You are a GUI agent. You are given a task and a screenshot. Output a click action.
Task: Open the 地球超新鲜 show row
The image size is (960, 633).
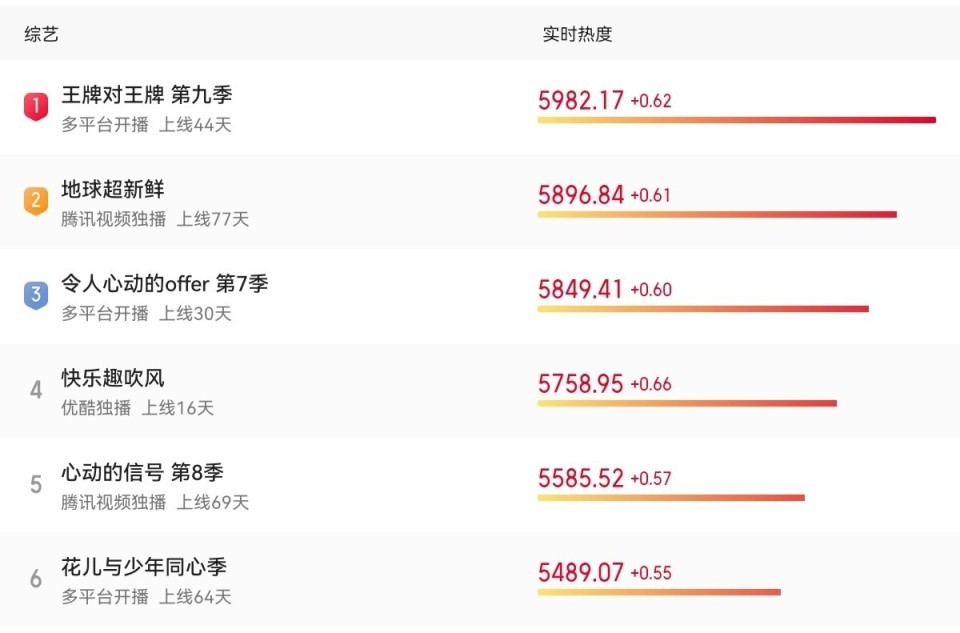tap(113, 190)
